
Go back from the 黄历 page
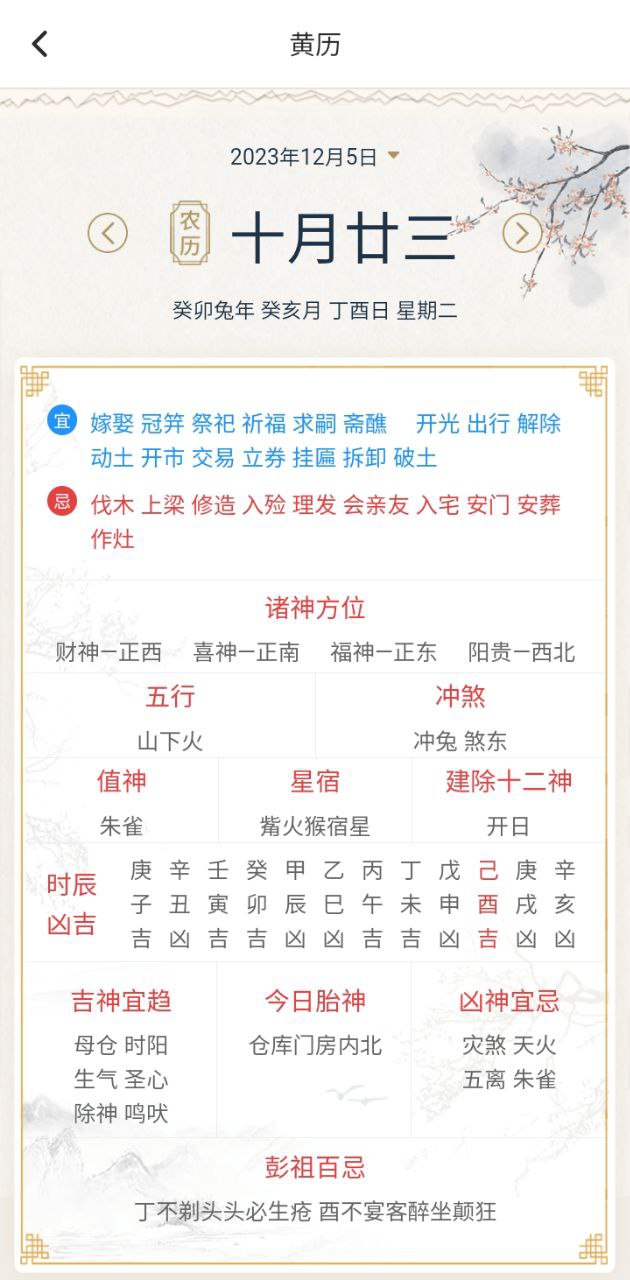pyautogui.click(x=40, y=44)
